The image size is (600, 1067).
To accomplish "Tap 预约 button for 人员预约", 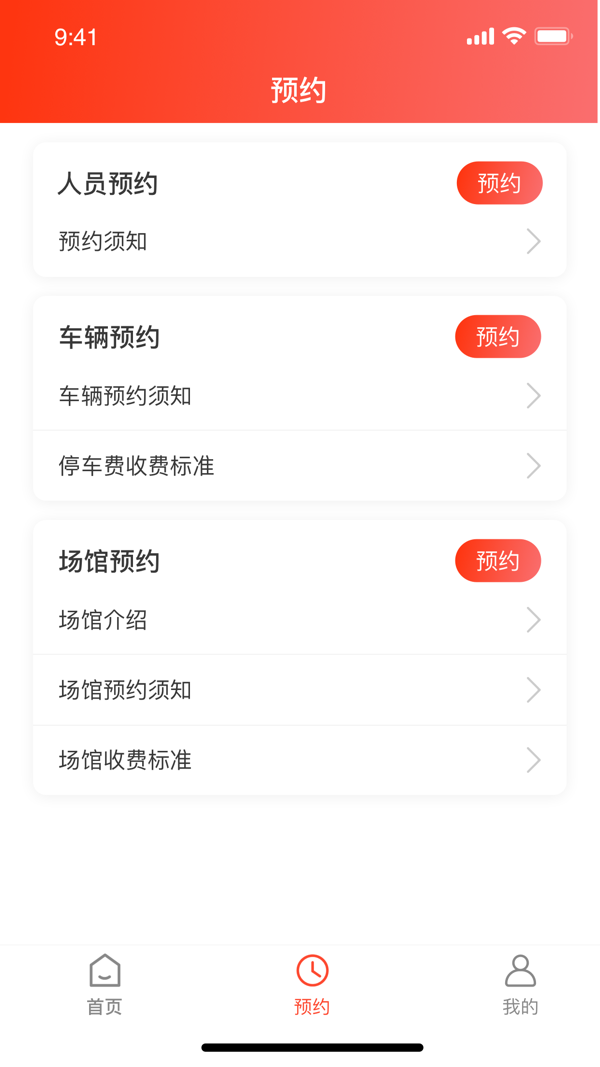I will pyautogui.click(x=499, y=183).
